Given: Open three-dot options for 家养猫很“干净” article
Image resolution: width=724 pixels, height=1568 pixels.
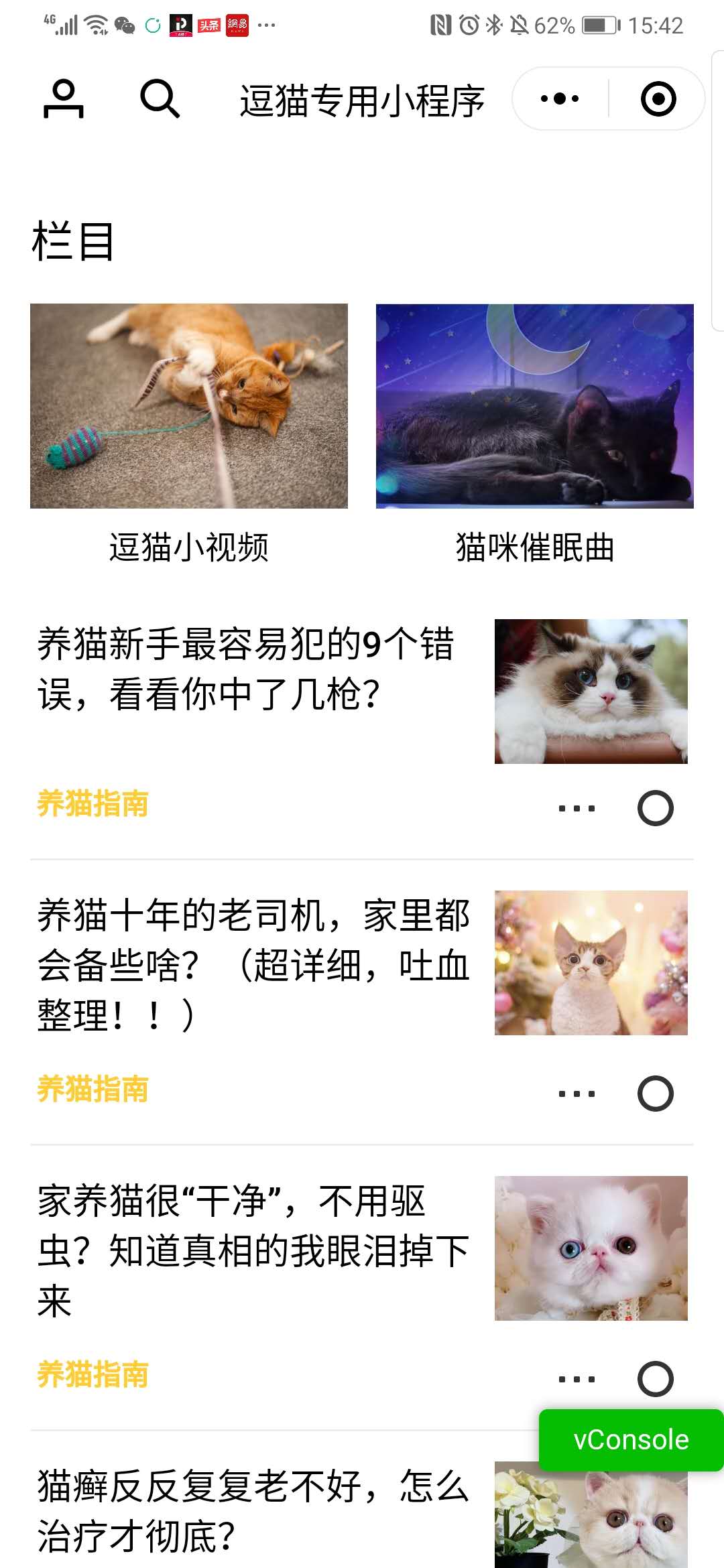Looking at the screenshot, I should (x=577, y=1379).
